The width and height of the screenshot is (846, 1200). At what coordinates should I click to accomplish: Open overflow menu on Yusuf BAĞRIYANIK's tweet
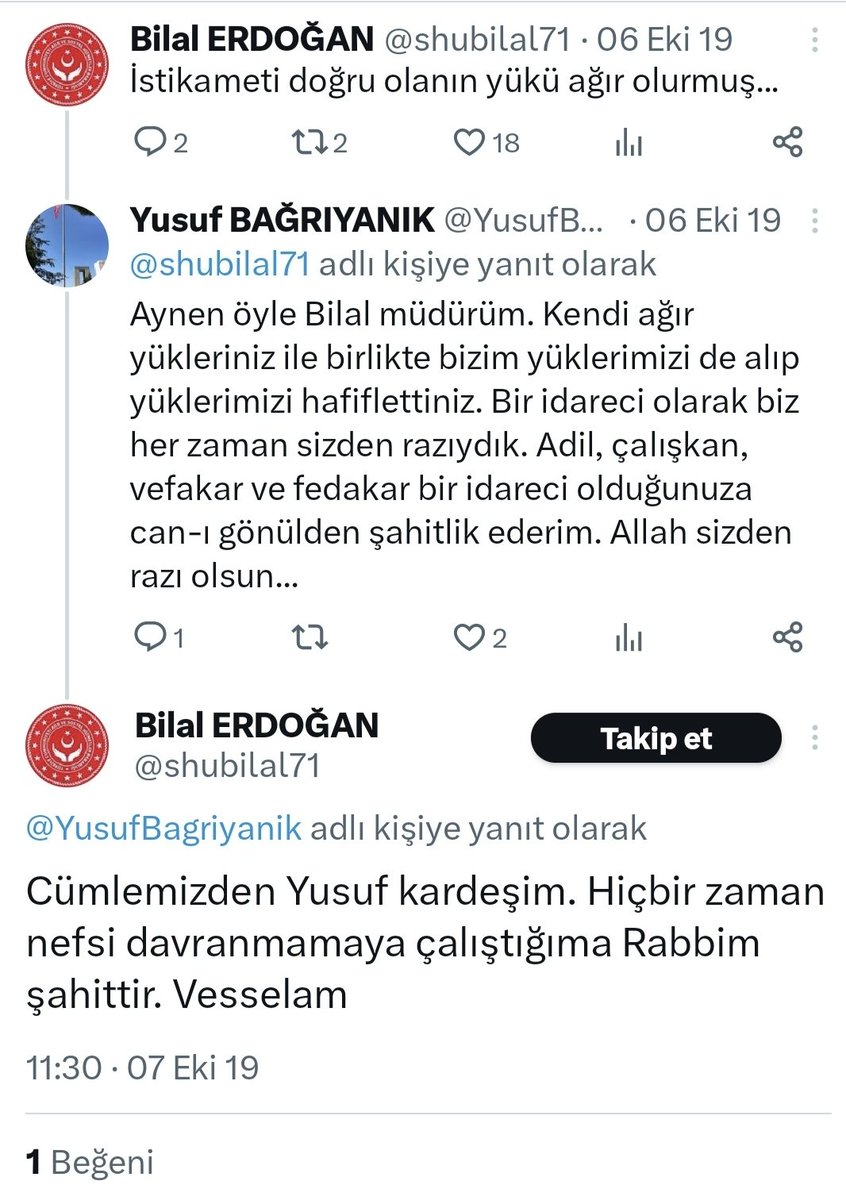[x=816, y=220]
